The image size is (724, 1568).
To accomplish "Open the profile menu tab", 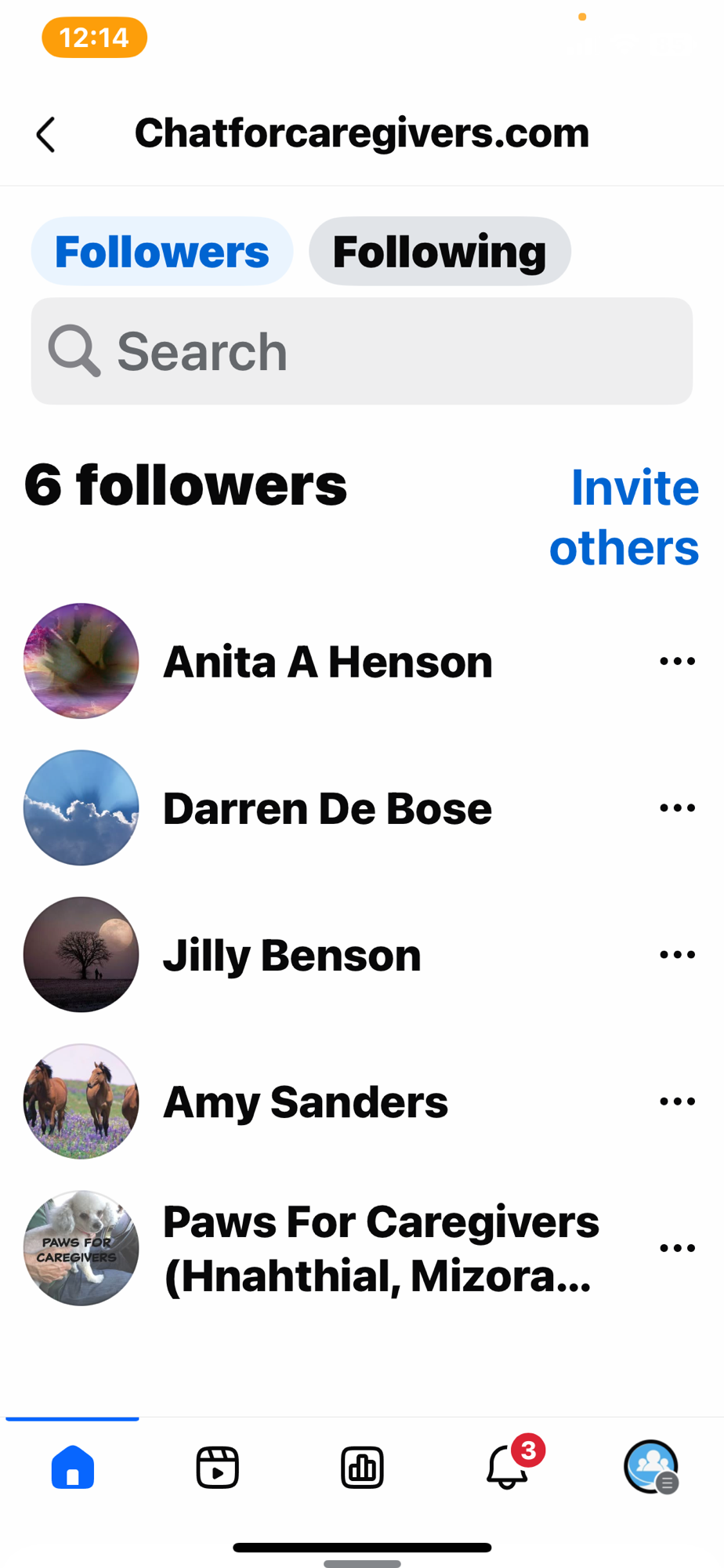I will (651, 1467).
